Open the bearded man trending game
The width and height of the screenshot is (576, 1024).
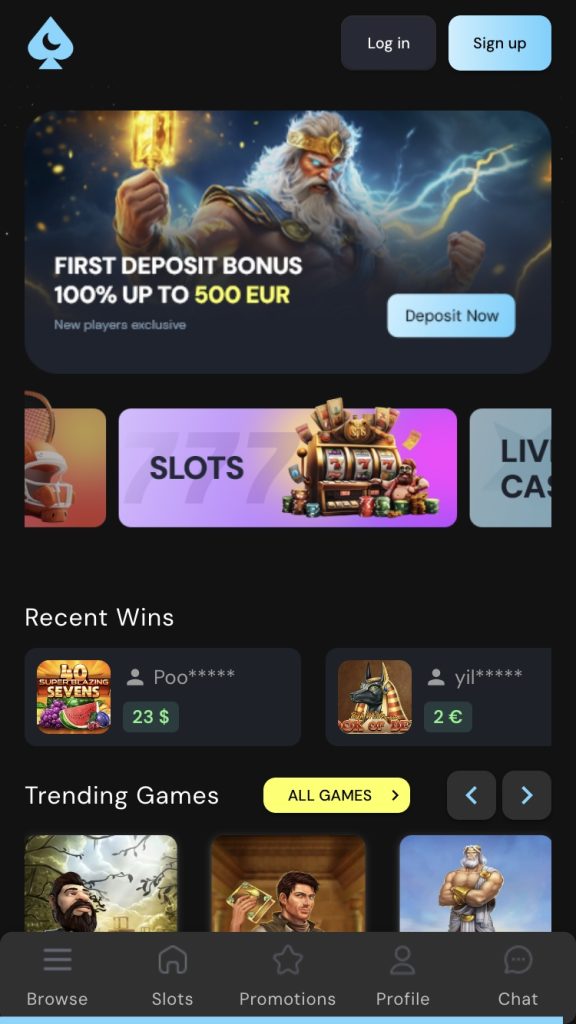tap(101, 884)
